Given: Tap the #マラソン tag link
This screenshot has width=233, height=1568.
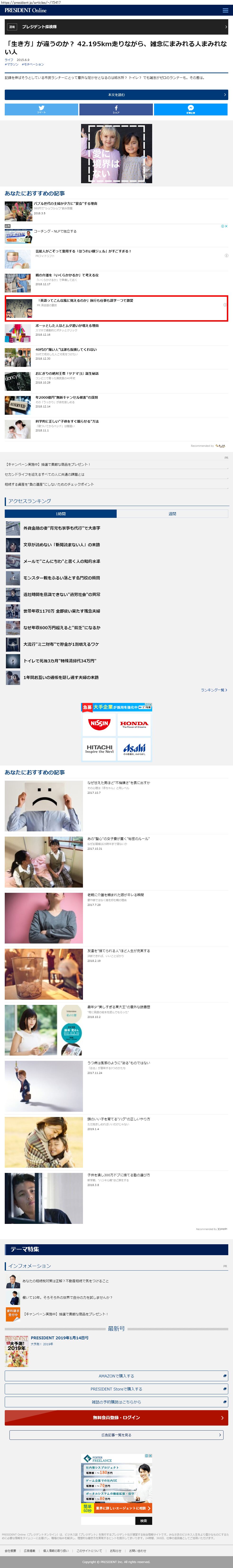Looking at the screenshot, I should pyautogui.click(x=12, y=64).
